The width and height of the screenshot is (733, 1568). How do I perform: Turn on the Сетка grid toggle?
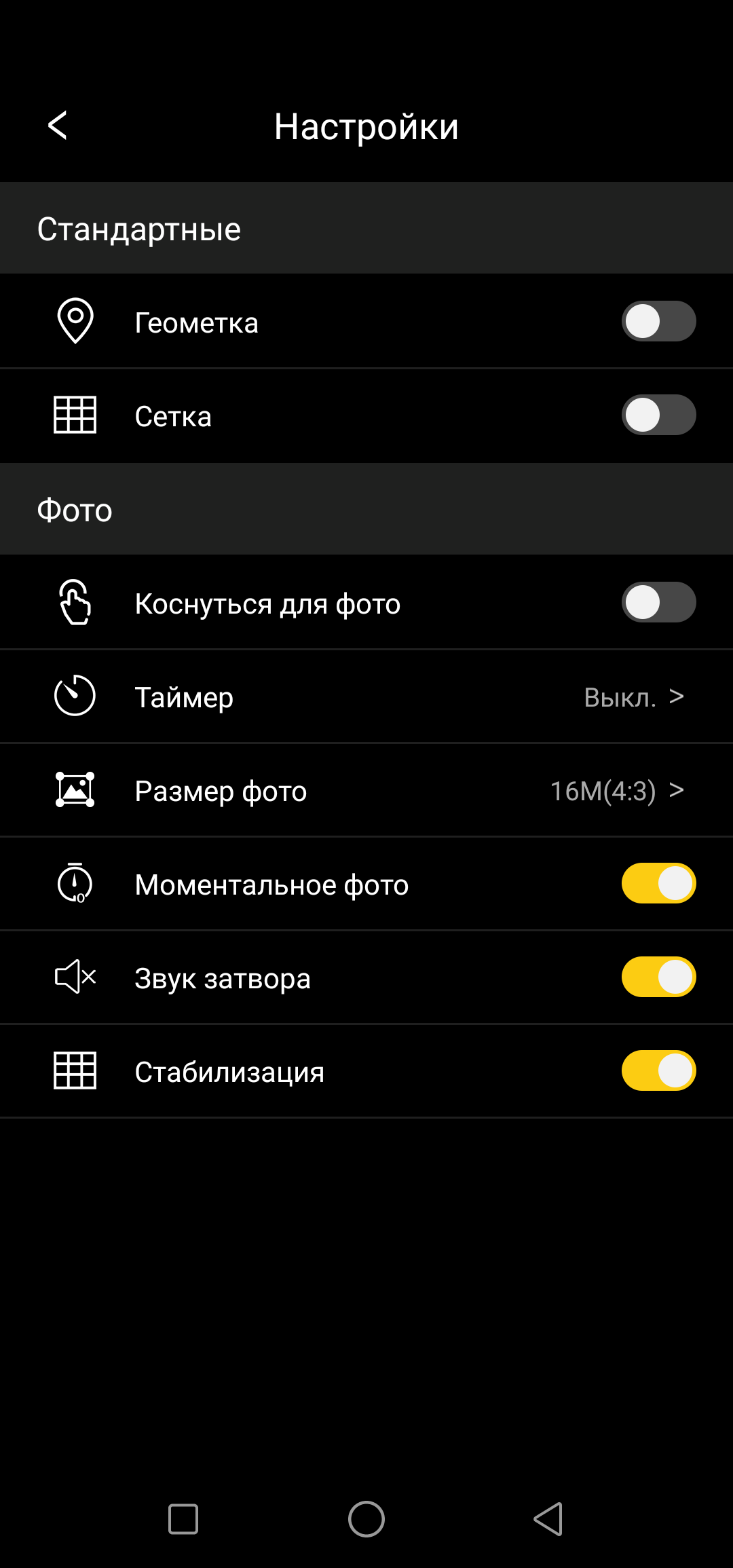tap(658, 415)
